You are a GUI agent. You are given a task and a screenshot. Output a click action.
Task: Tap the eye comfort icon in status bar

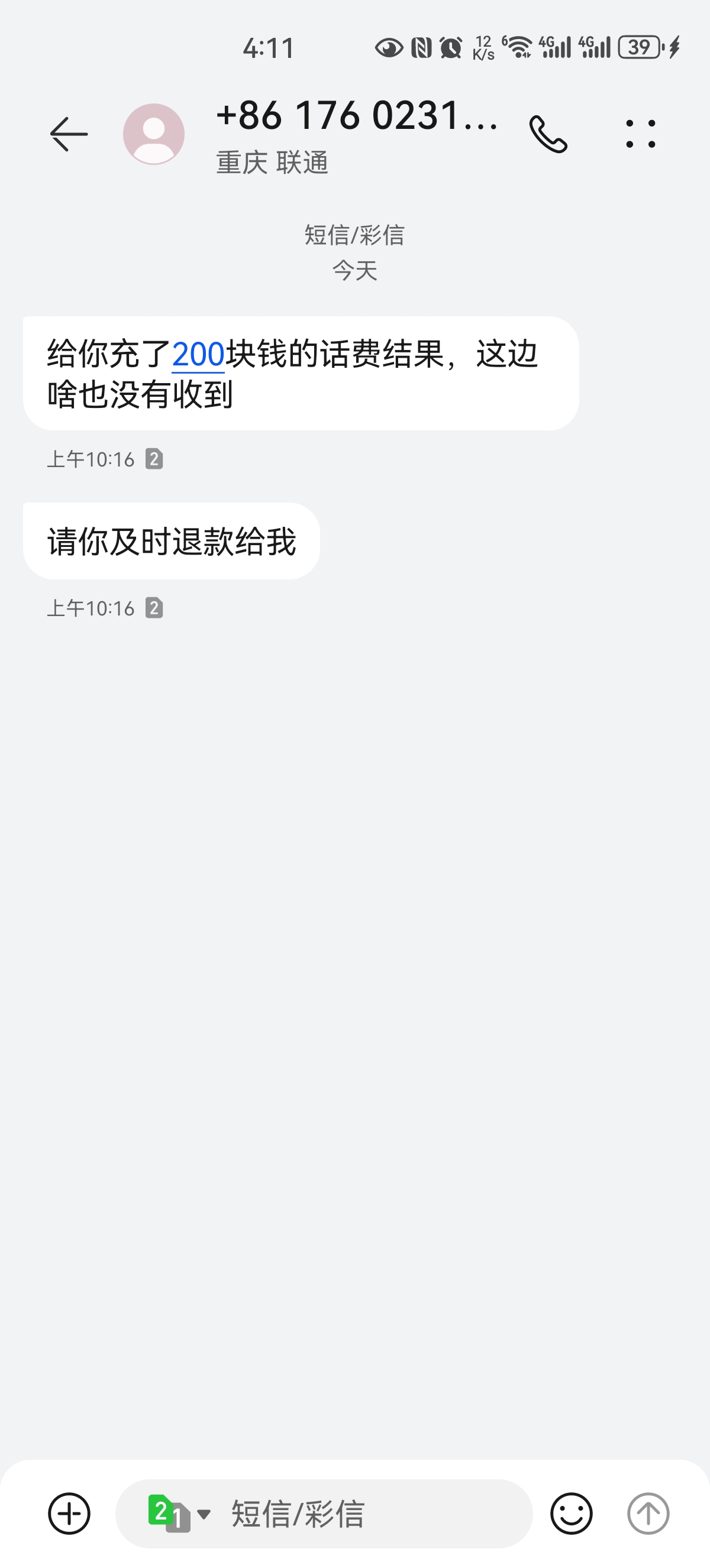click(x=390, y=46)
